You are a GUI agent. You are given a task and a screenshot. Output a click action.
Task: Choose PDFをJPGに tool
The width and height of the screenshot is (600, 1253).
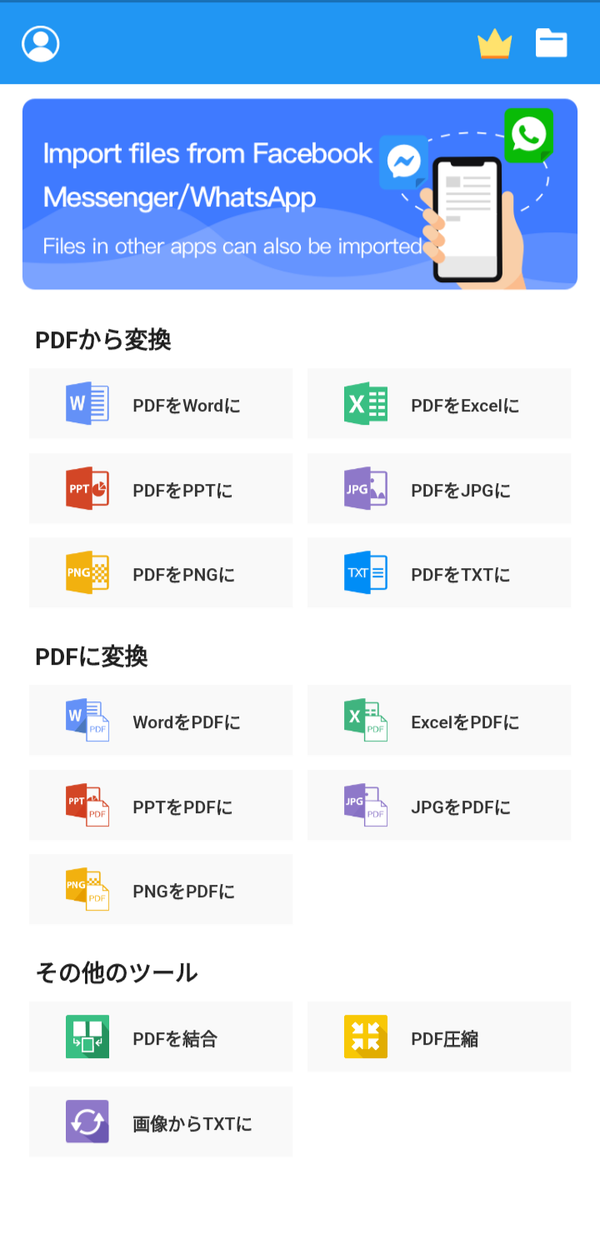point(439,488)
